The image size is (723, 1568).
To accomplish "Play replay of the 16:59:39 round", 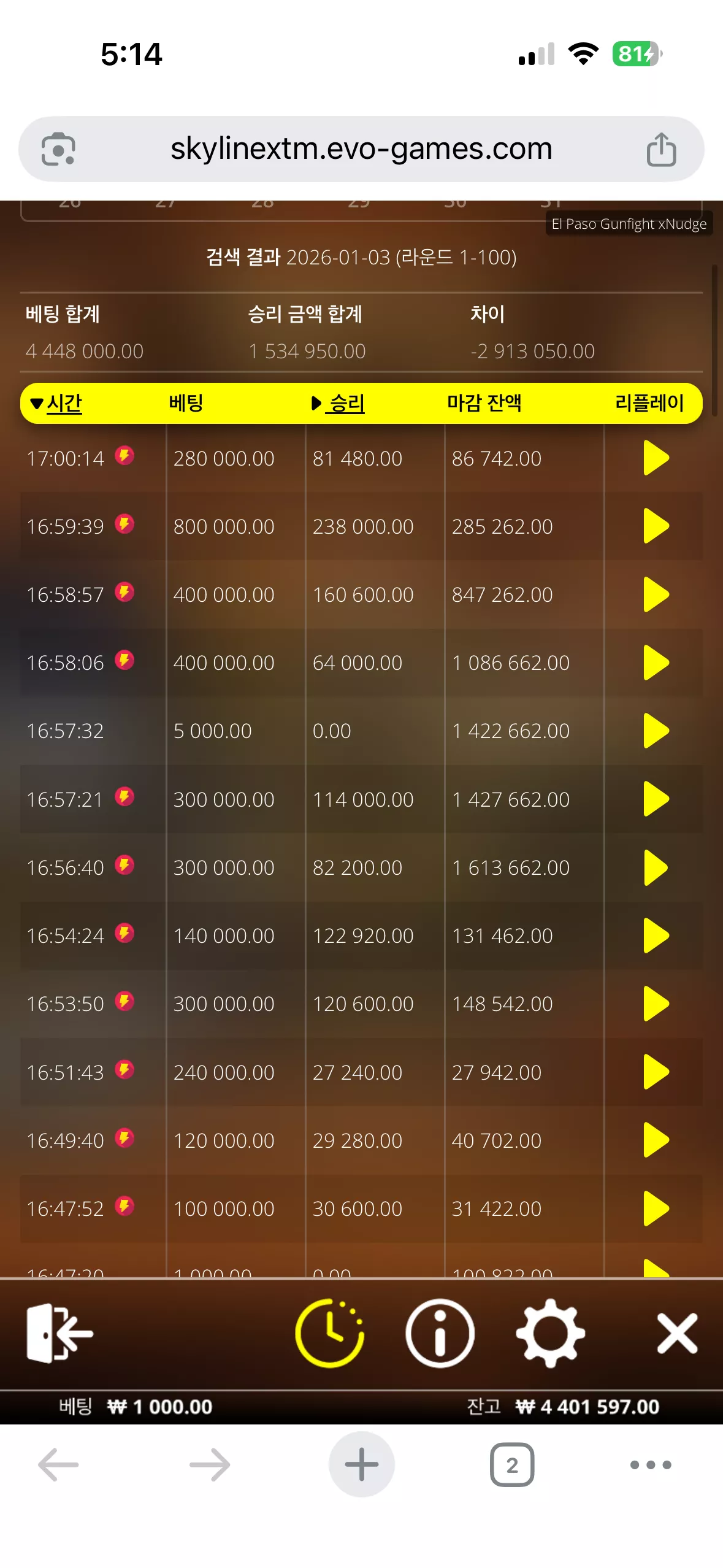I will [656, 526].
